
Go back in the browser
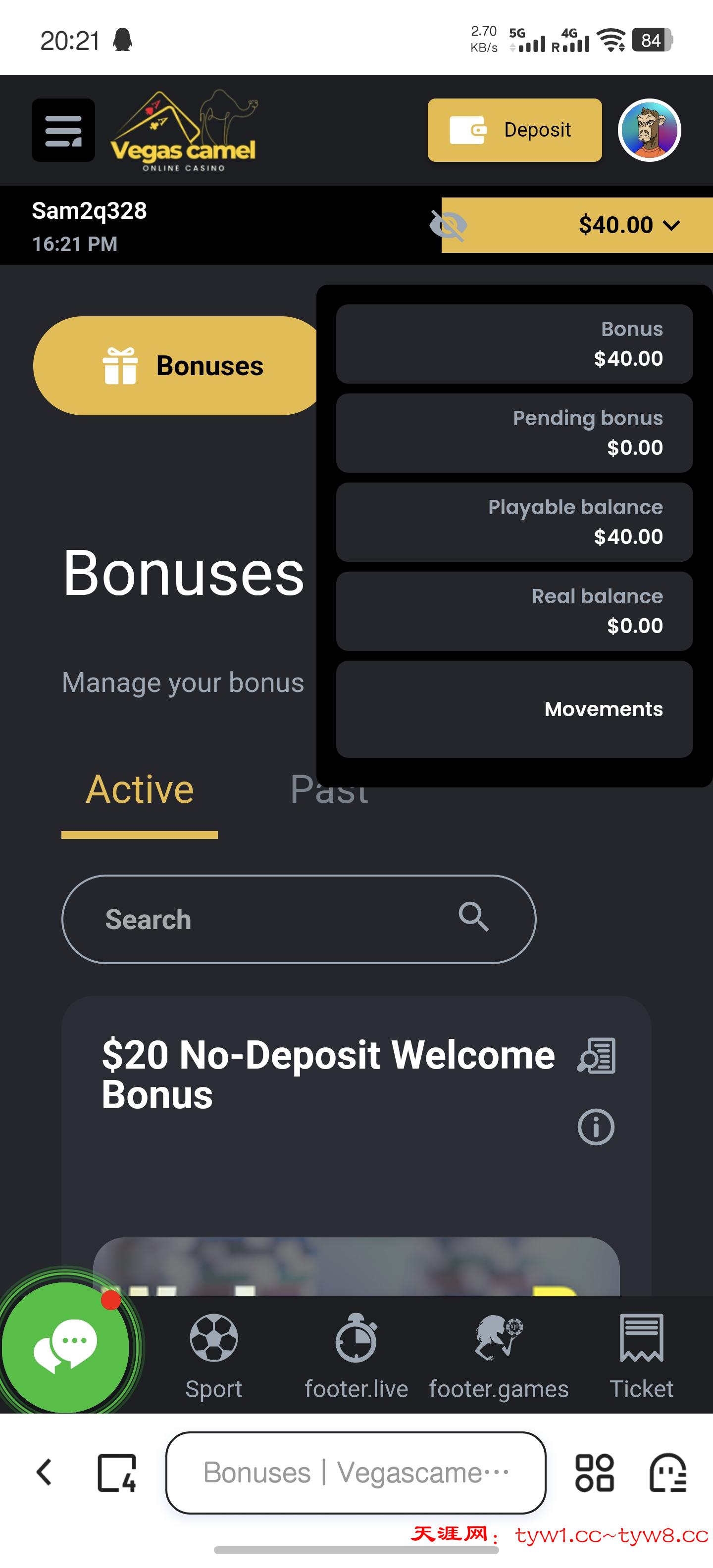(x=45, y=1472)
